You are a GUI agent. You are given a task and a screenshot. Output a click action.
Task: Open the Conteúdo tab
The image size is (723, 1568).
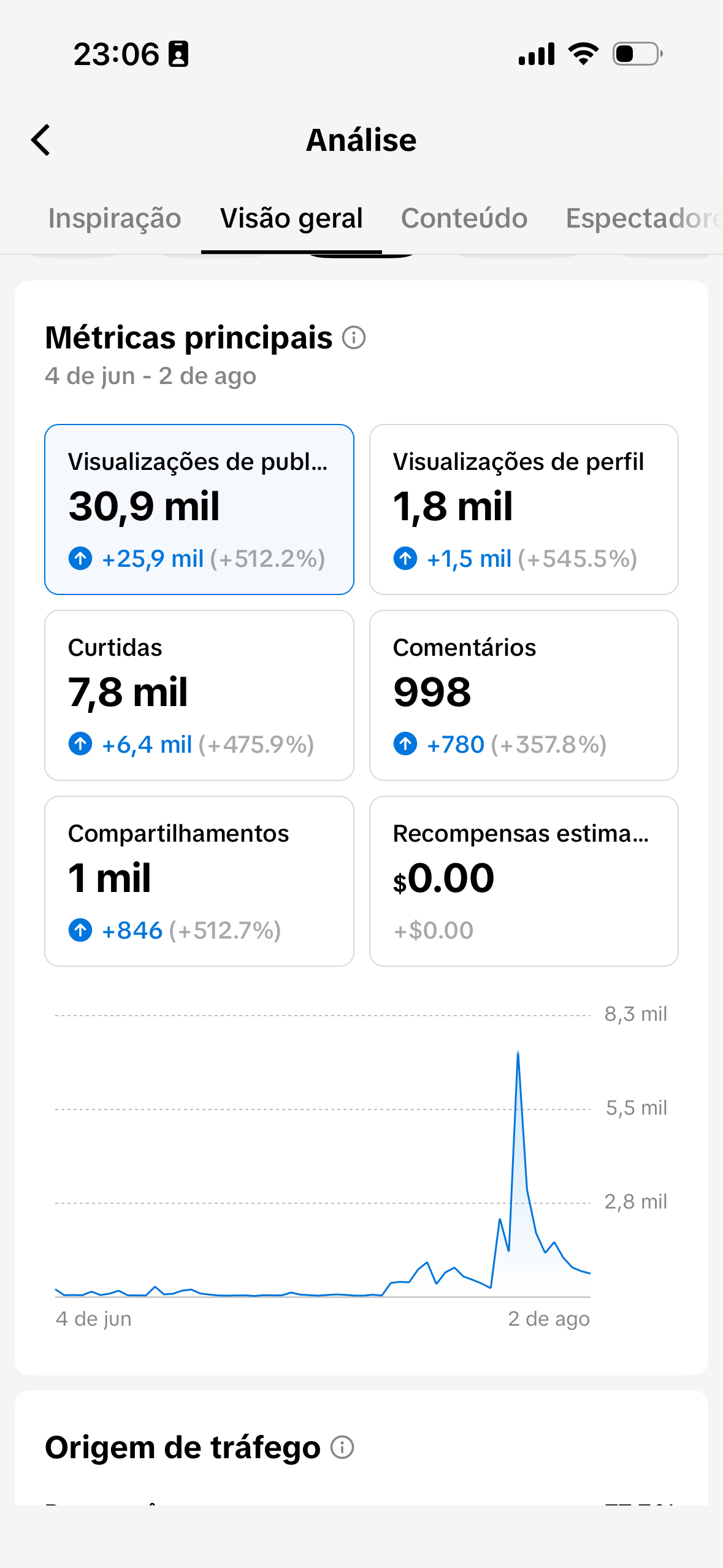tap(464, 218)
